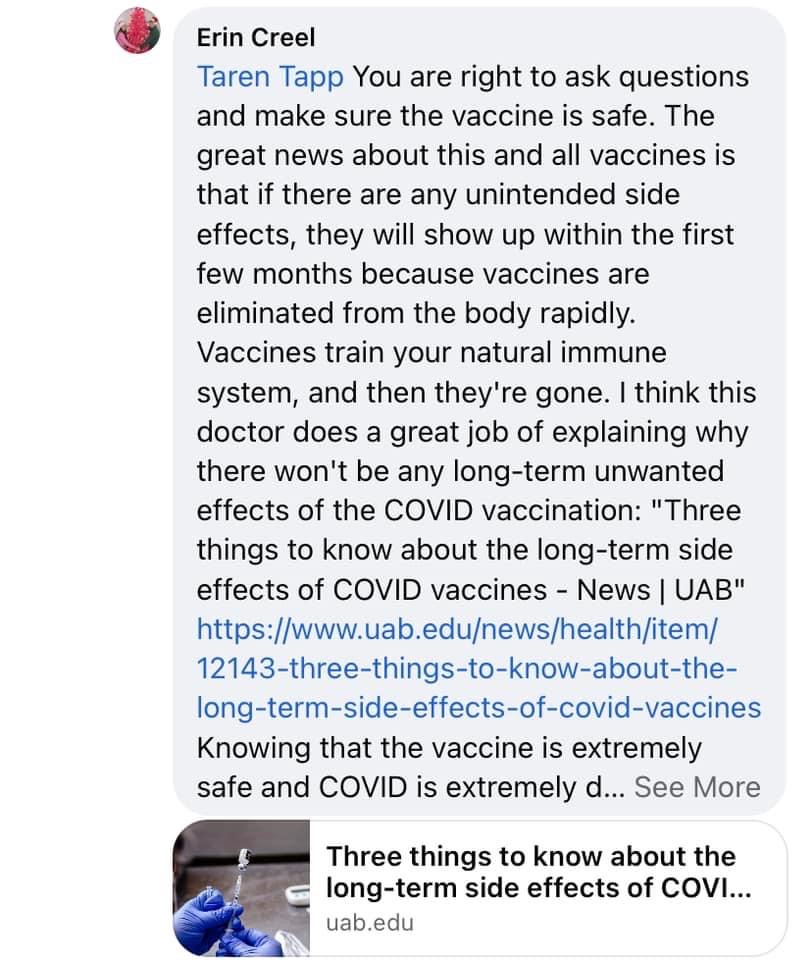Image resolution: width=812 pixels, height=960 pixels.
Task: Open Erin Creel's profile name
Action: point(255,38)
